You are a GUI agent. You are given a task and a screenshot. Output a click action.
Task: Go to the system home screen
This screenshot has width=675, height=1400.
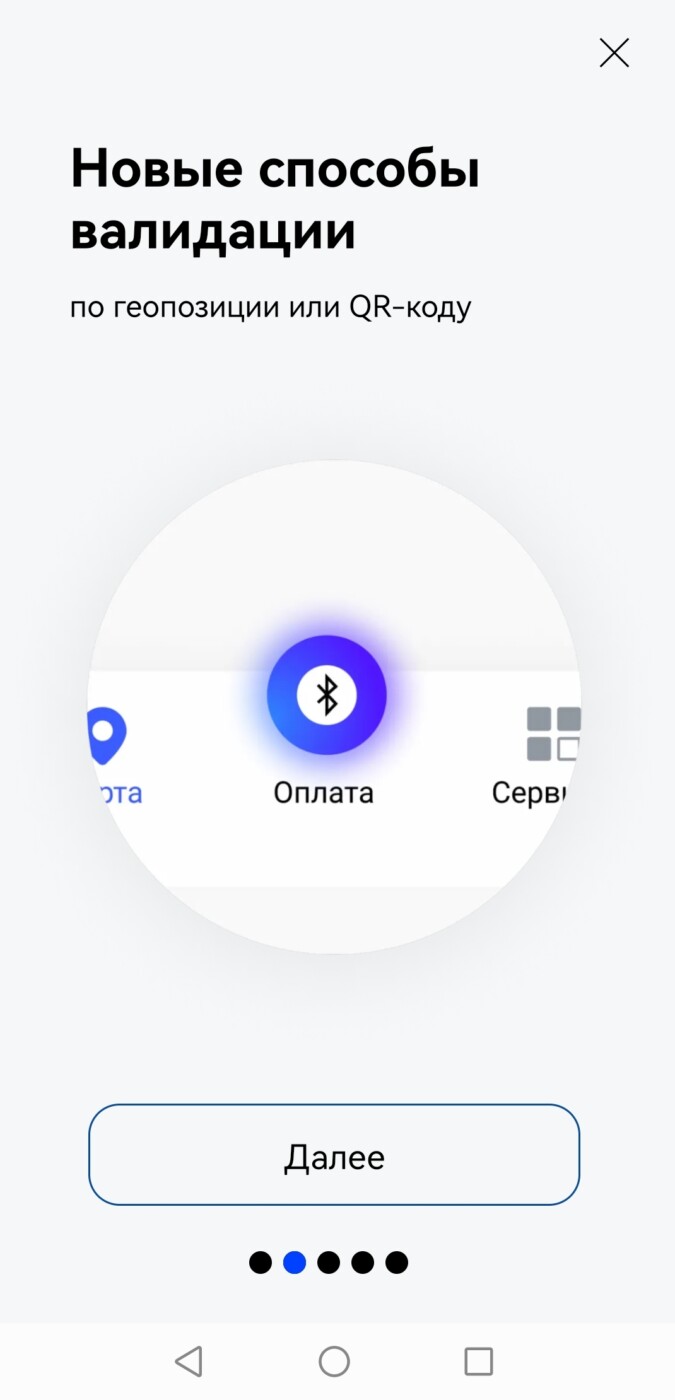point(334,1361)
